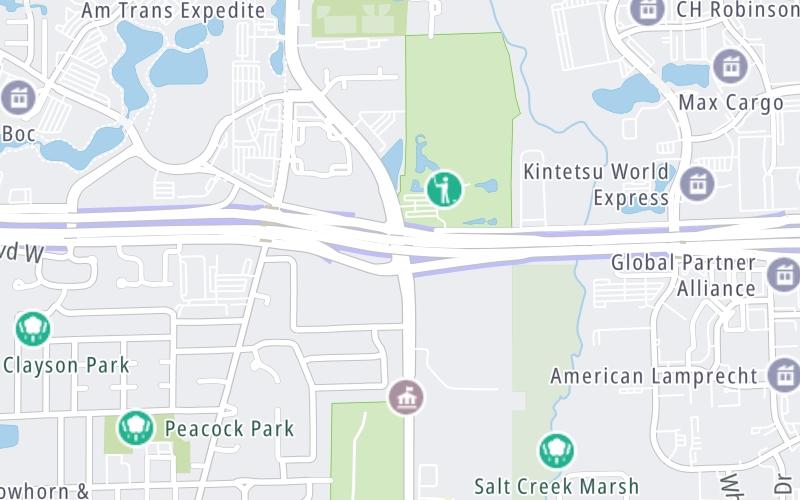Select the Global Partner Alliance marker

(x=783, y=275)
